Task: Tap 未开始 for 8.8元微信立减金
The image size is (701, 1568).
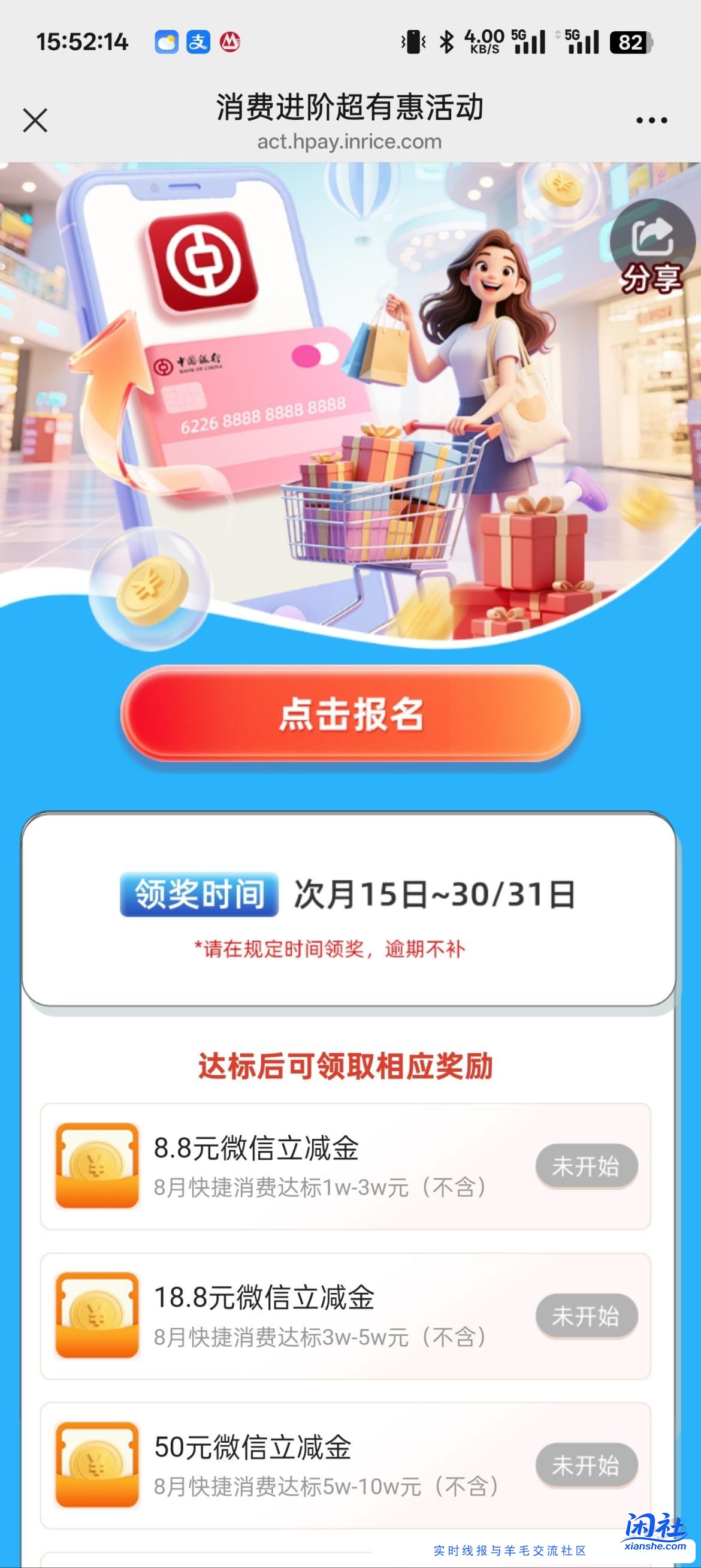Action: point(586,1166)
